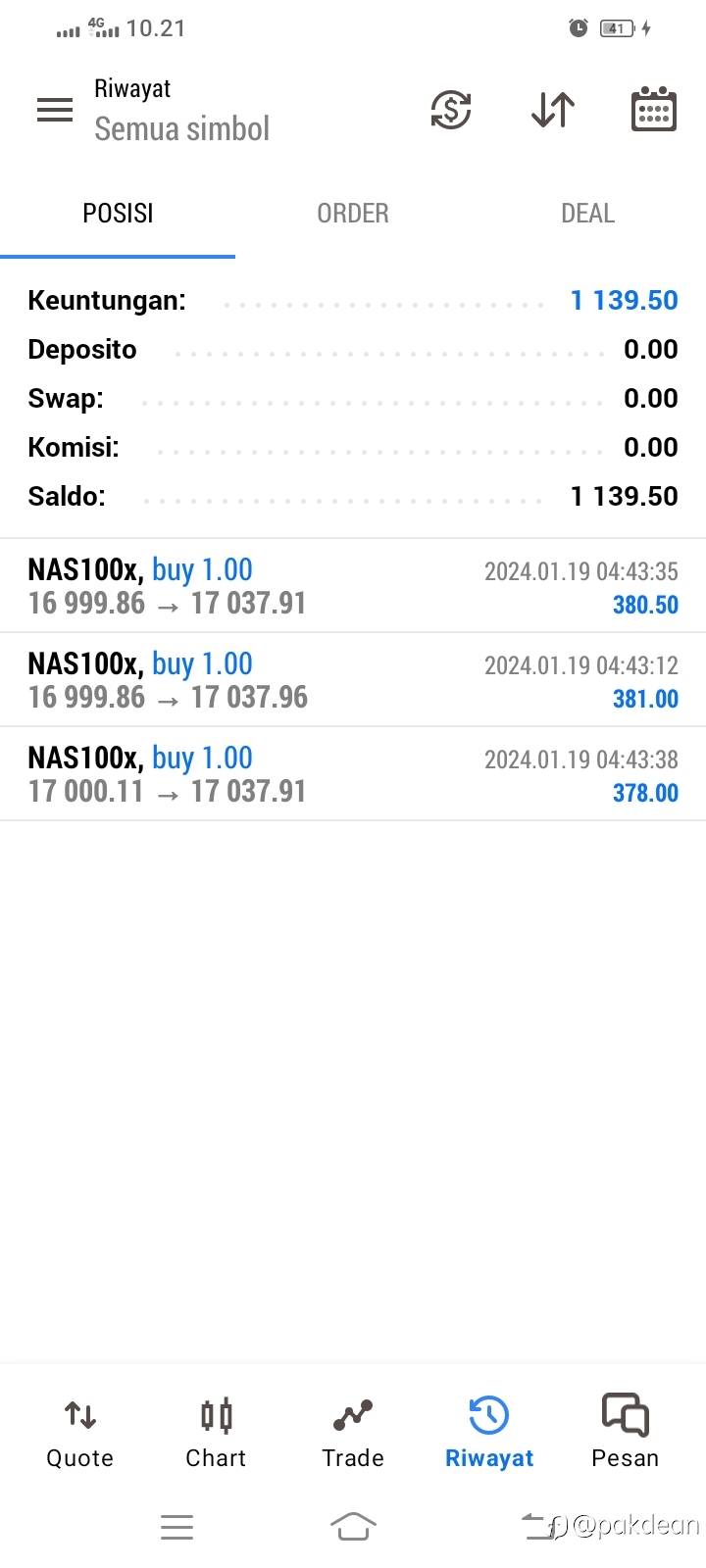Open the calendar date range picker

pos(653,110)
